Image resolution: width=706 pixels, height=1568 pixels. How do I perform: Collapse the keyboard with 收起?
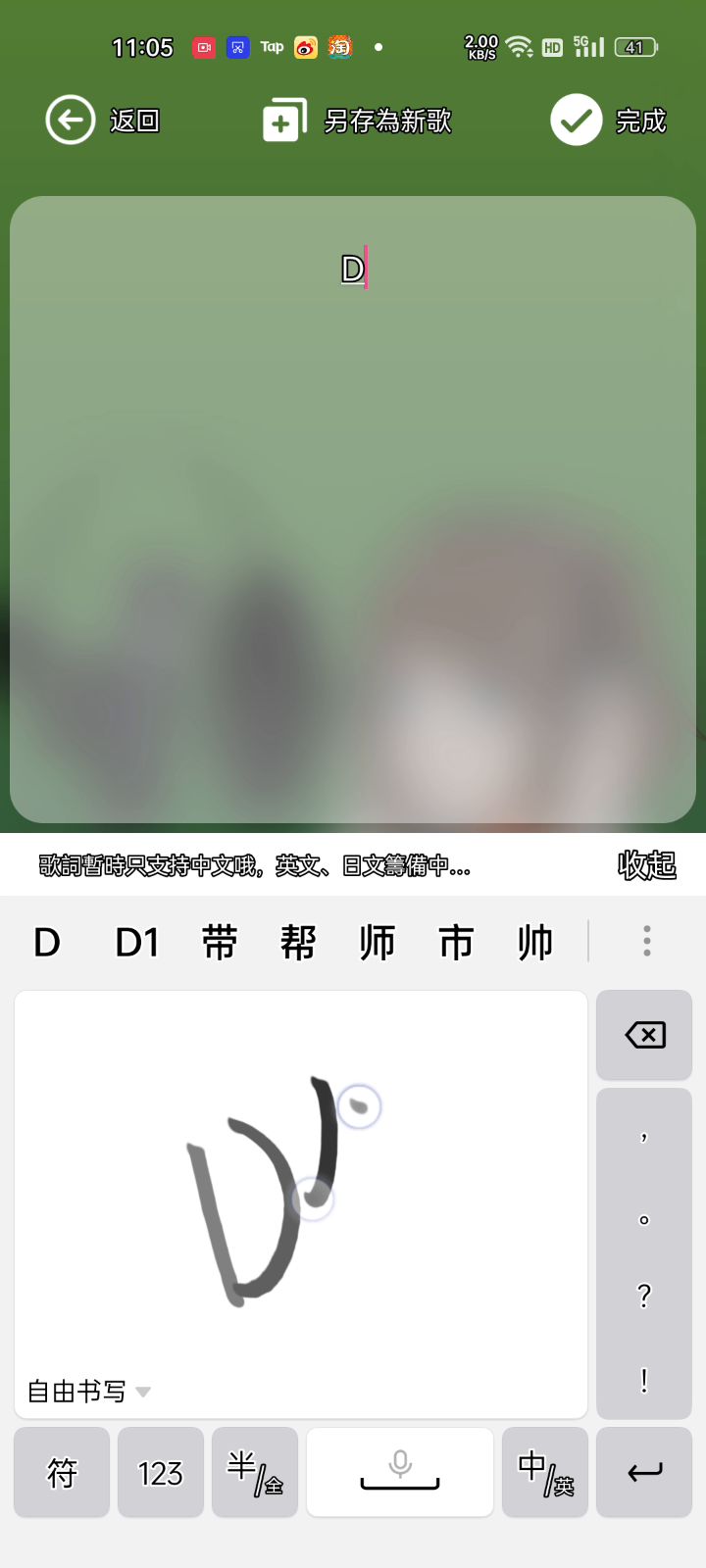point(646,865)
